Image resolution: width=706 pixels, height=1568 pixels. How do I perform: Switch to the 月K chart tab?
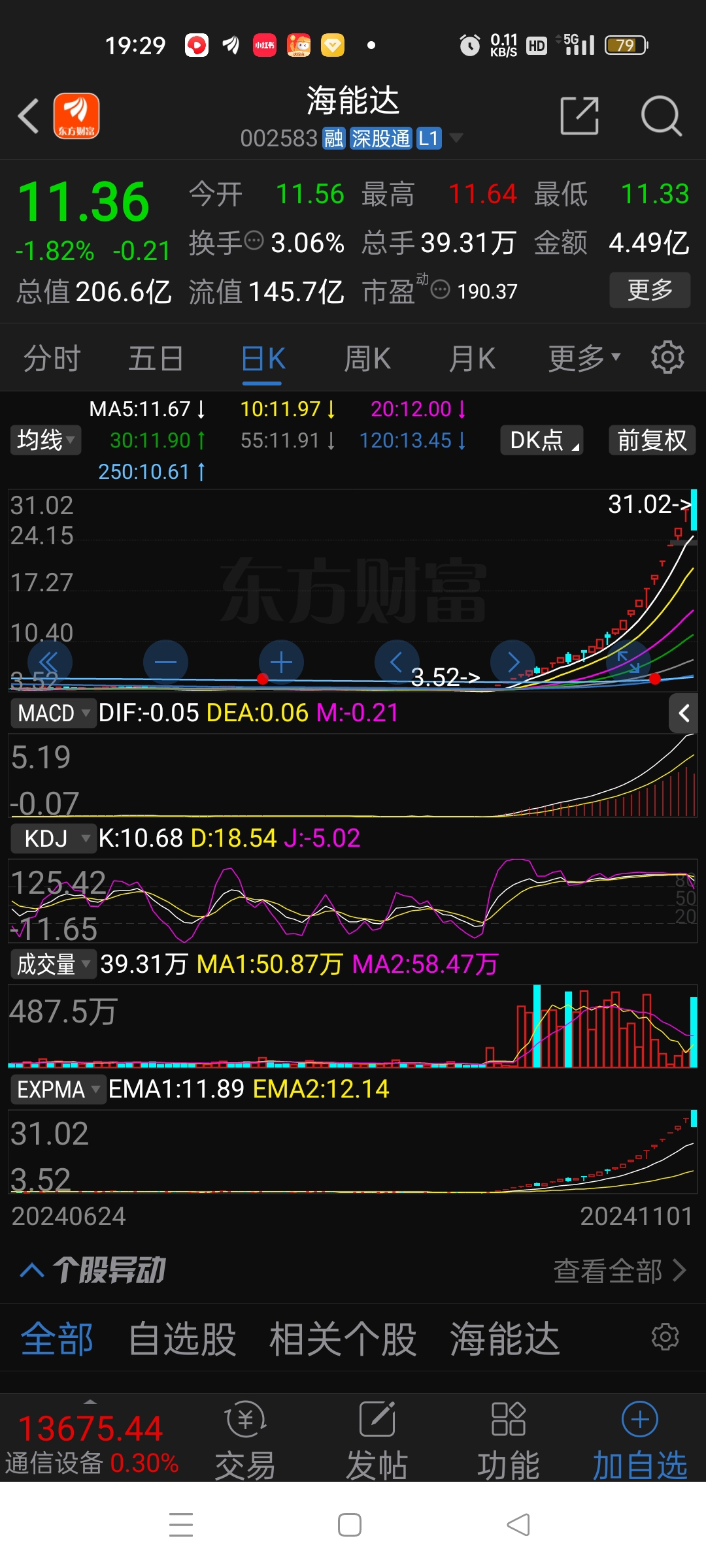tap(472, 359)
